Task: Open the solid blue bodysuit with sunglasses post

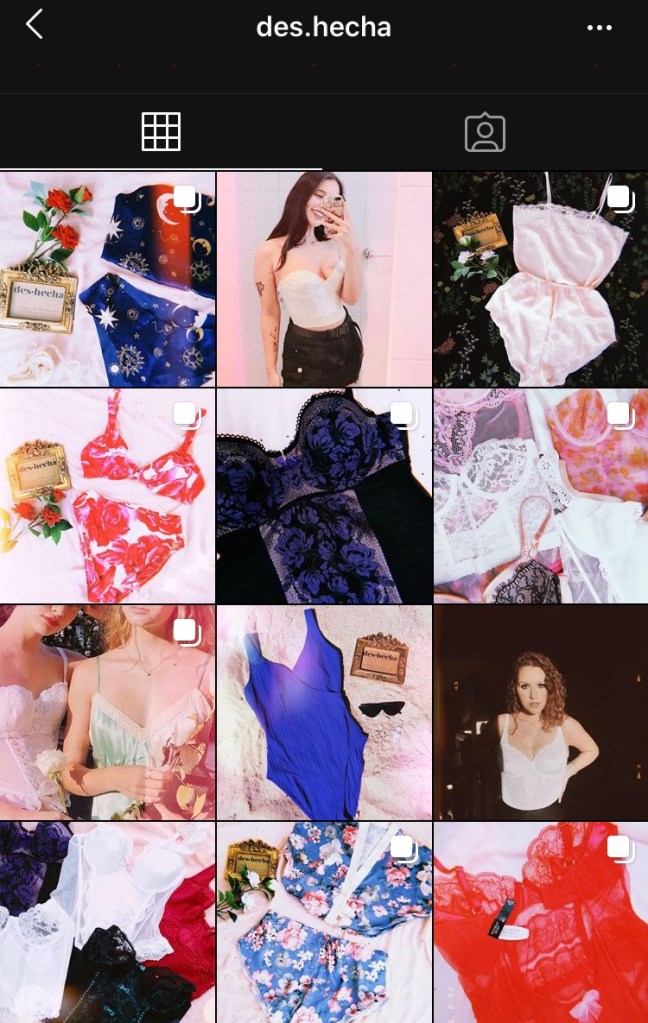Action: point(324,712)
